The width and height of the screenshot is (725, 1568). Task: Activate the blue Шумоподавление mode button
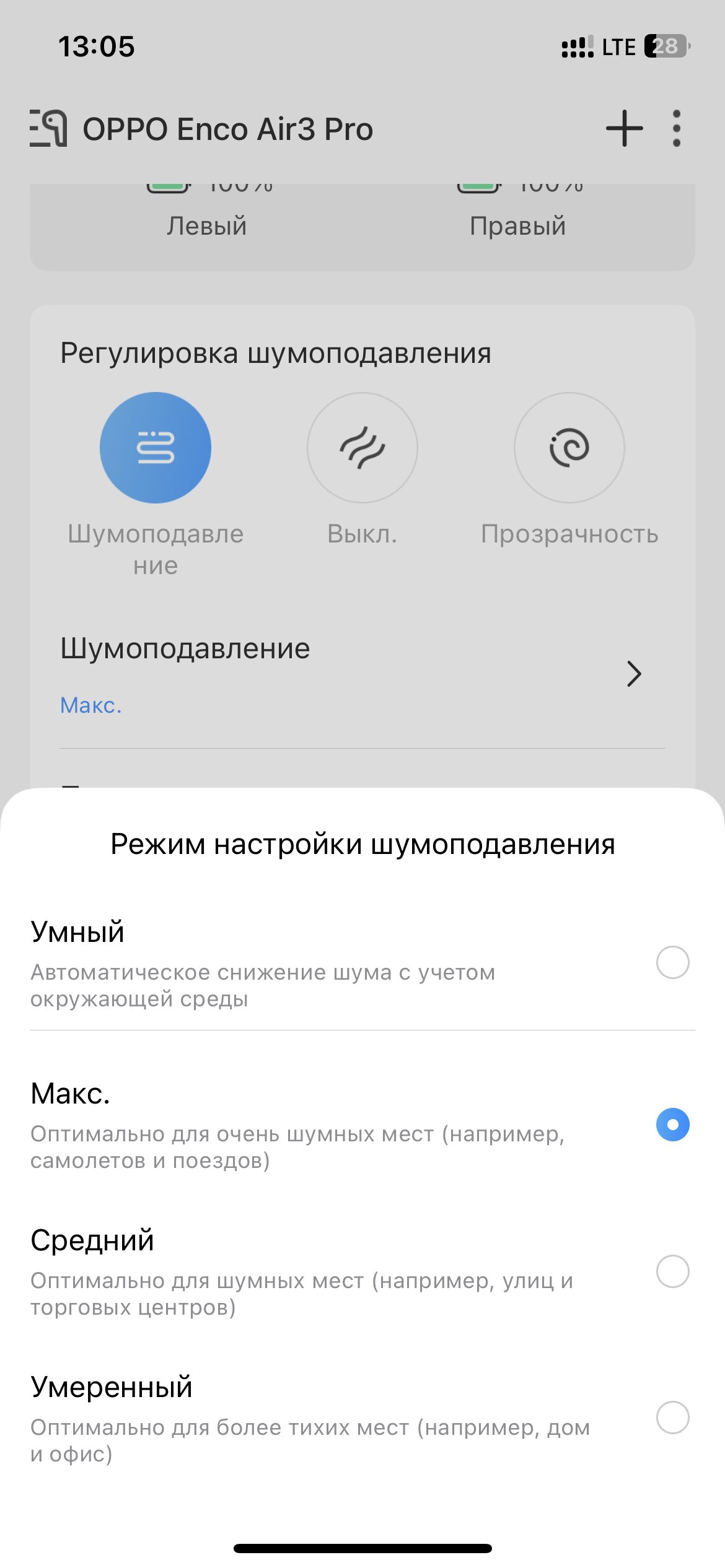[x=156, y=448]
